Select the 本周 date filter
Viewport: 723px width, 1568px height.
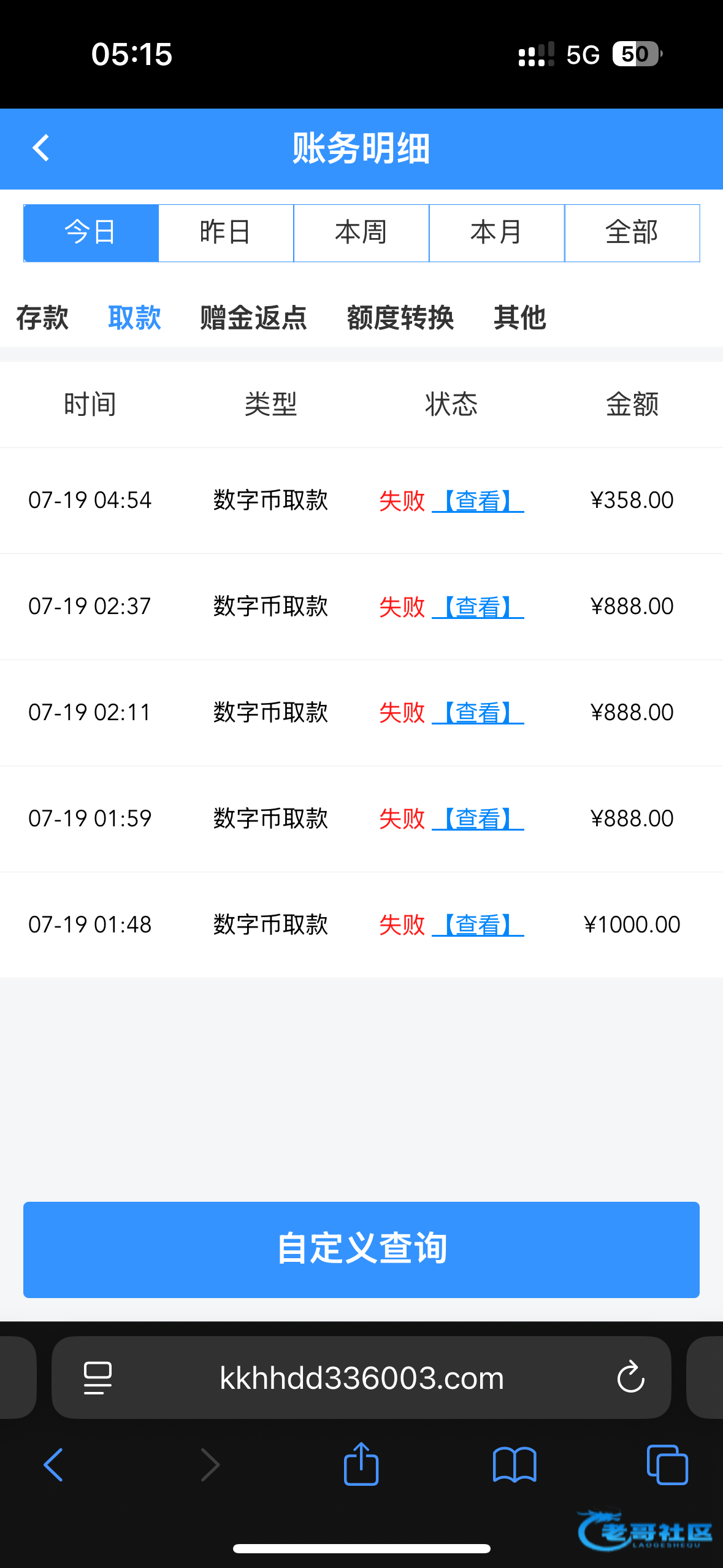[361, 233]
